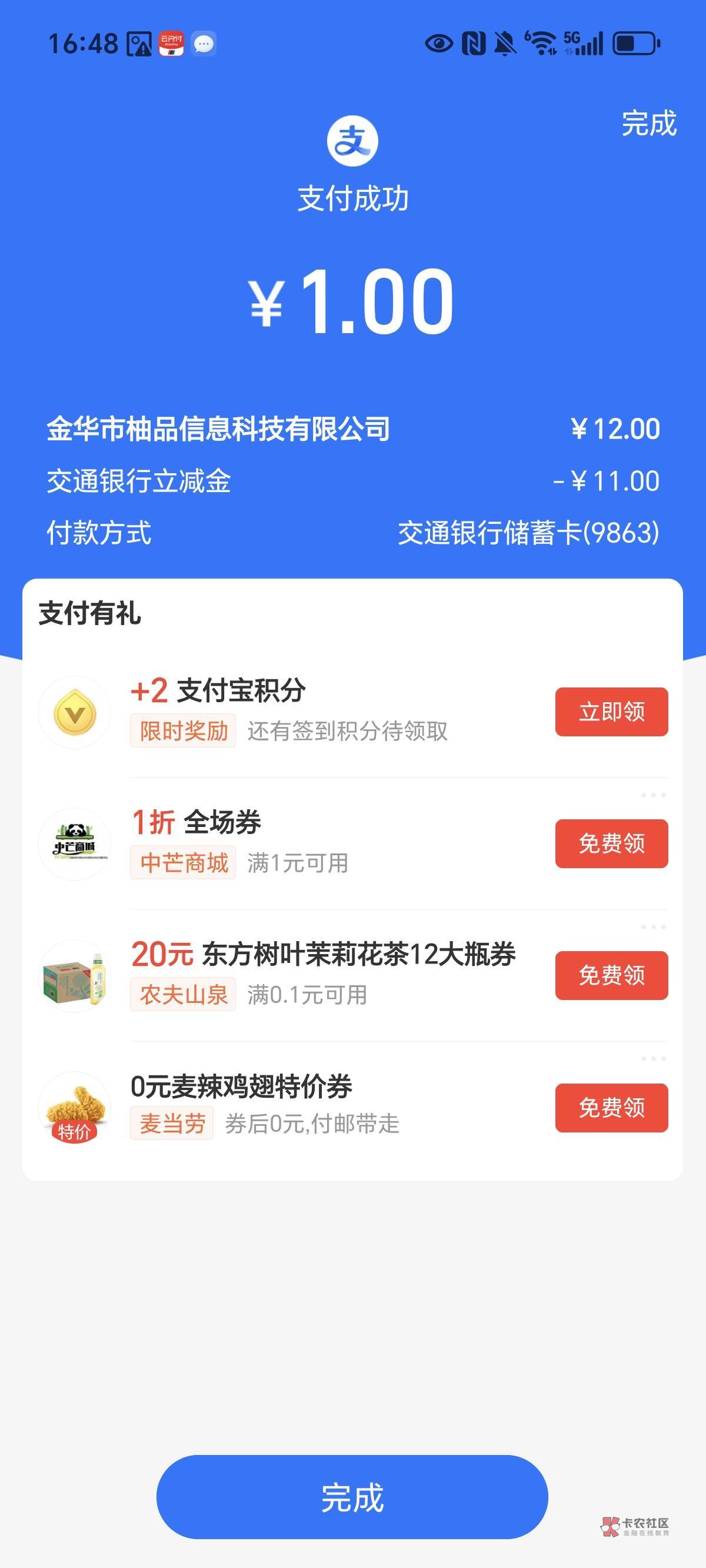The image size is (706, 1568).
Task: Open more options for the 1折全场券 offer
Action: [x=653, y=795]
